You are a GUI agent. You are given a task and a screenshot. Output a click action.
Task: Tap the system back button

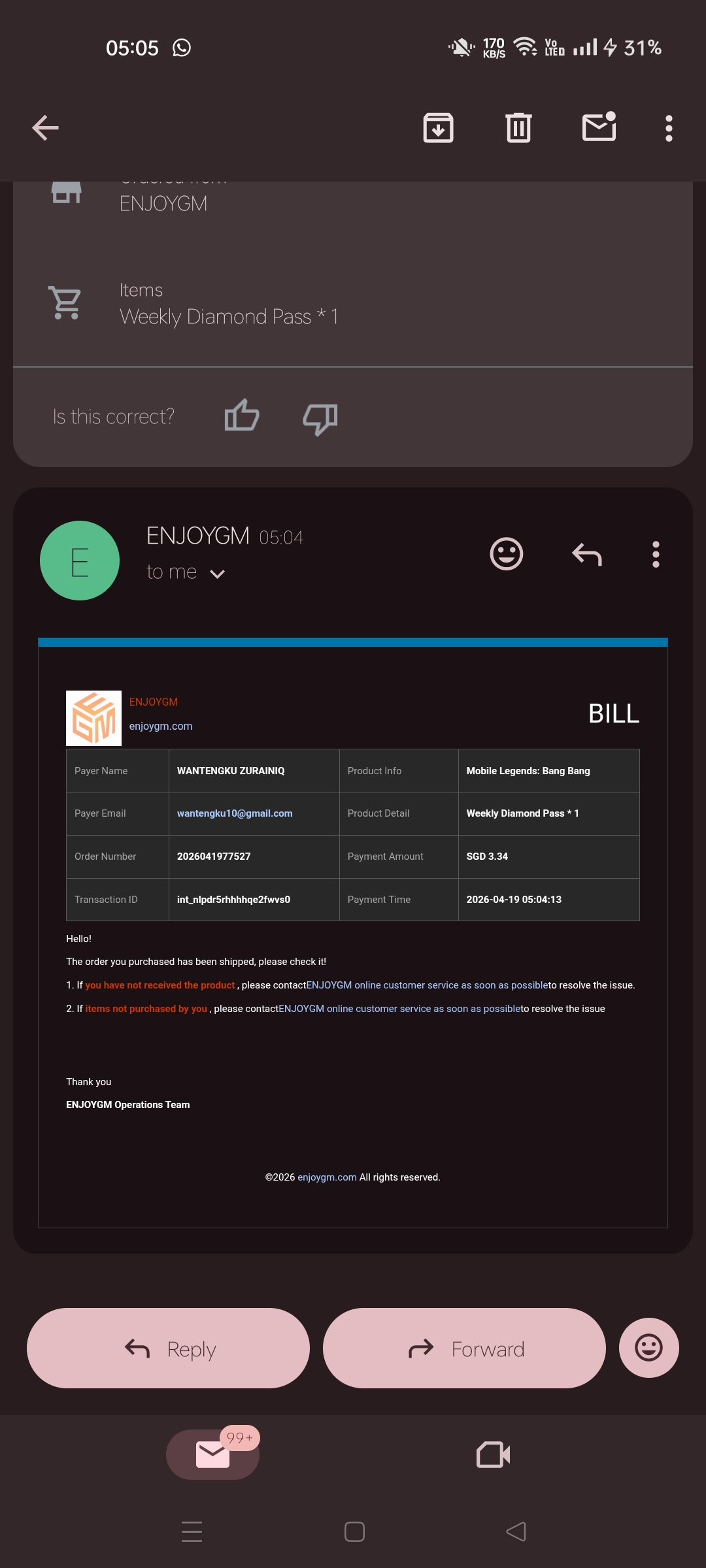click(x=516, y=1531)
